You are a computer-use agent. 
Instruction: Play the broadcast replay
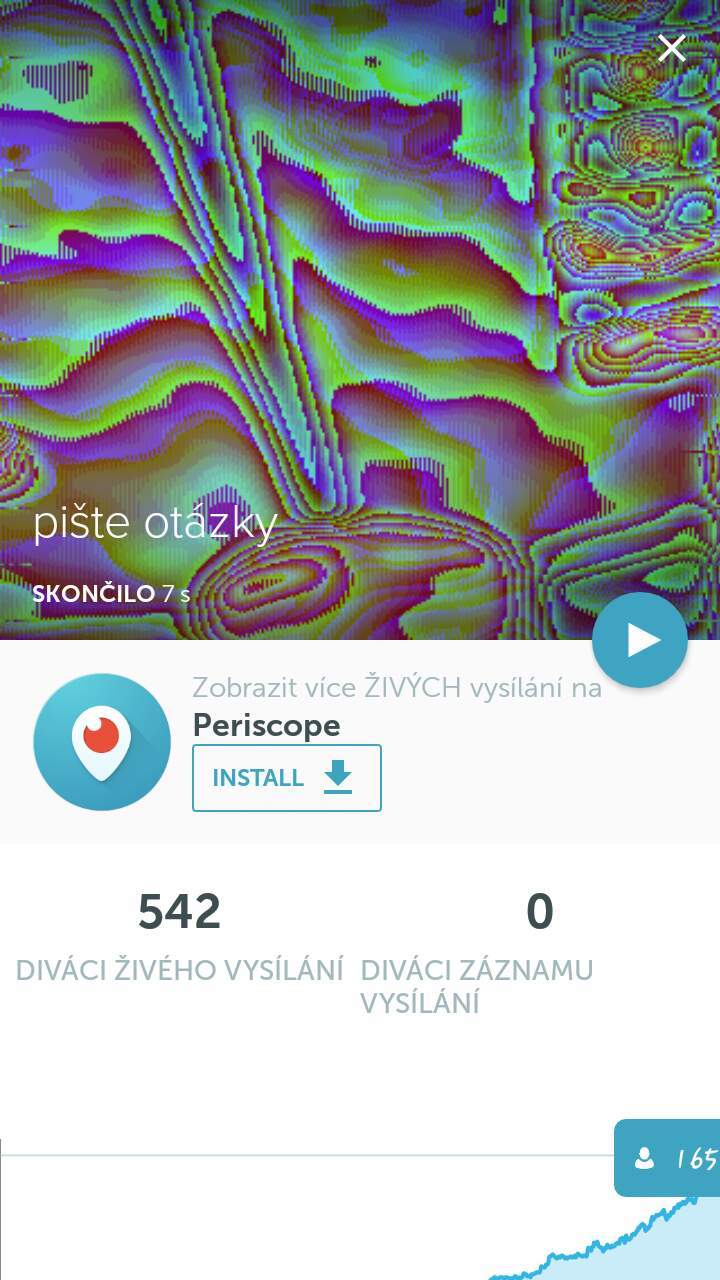click(x=640, y=640)
